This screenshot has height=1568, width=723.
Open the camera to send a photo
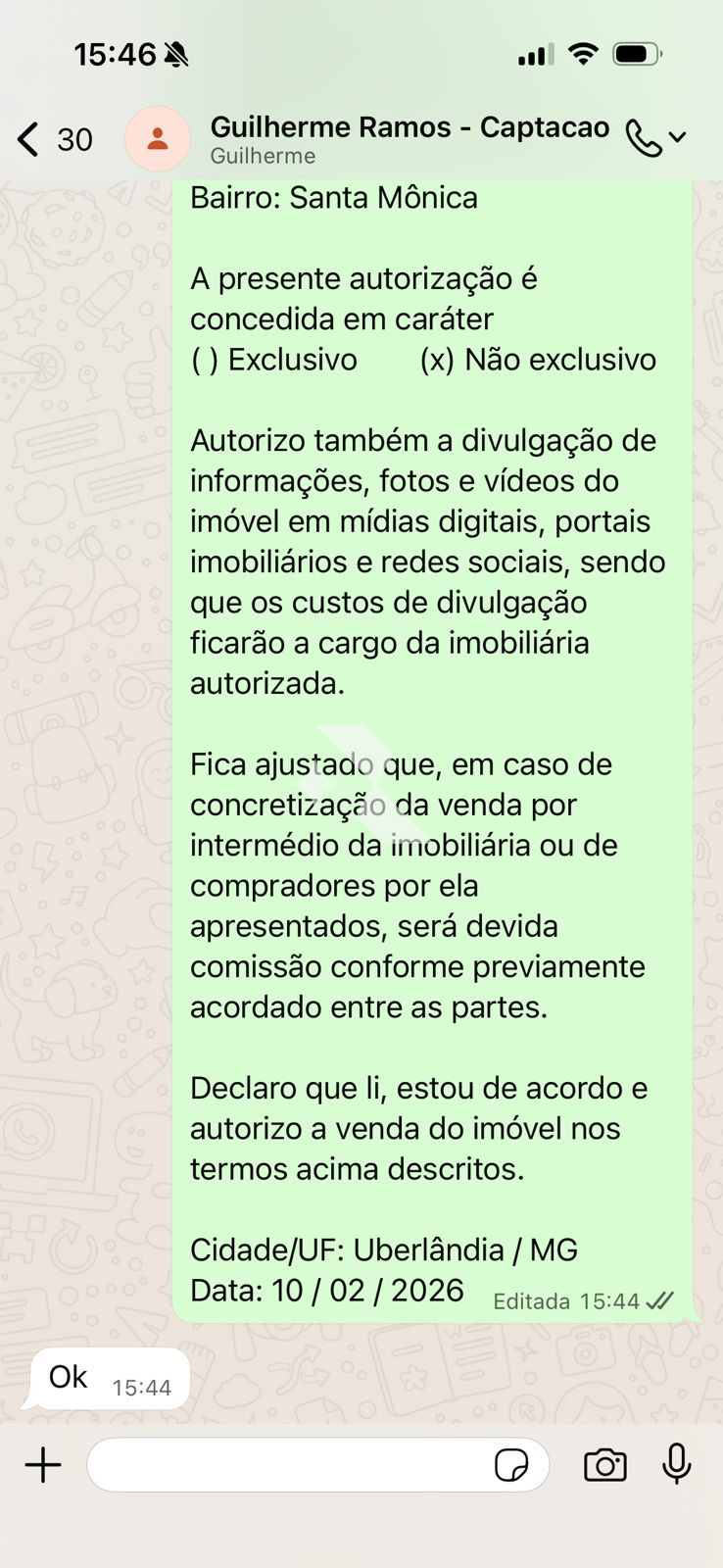coord(604,1465)
